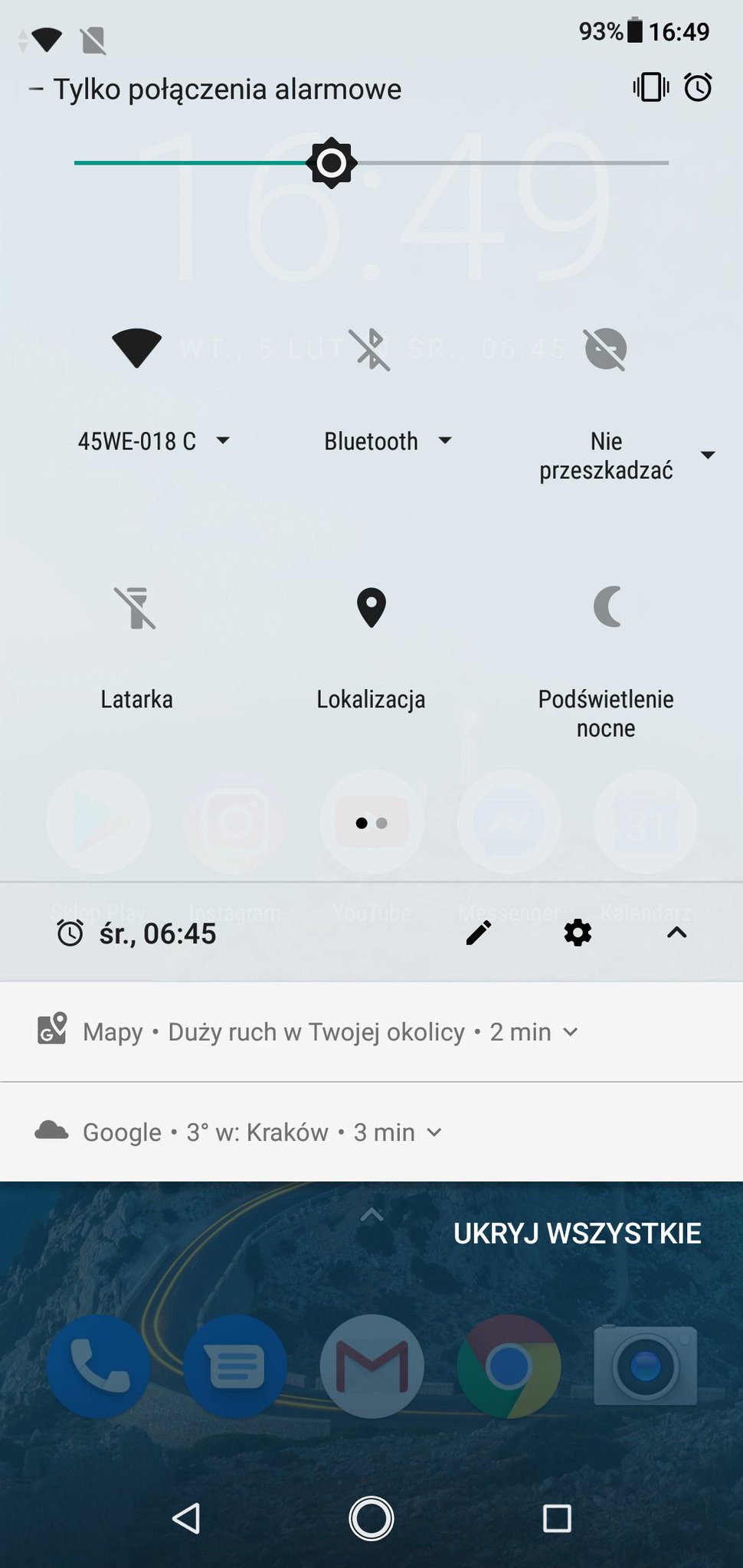This screenshot has height=1568, width=743.
Task: Toggle the Lokalizacja tile
Action: coord(371,609)
